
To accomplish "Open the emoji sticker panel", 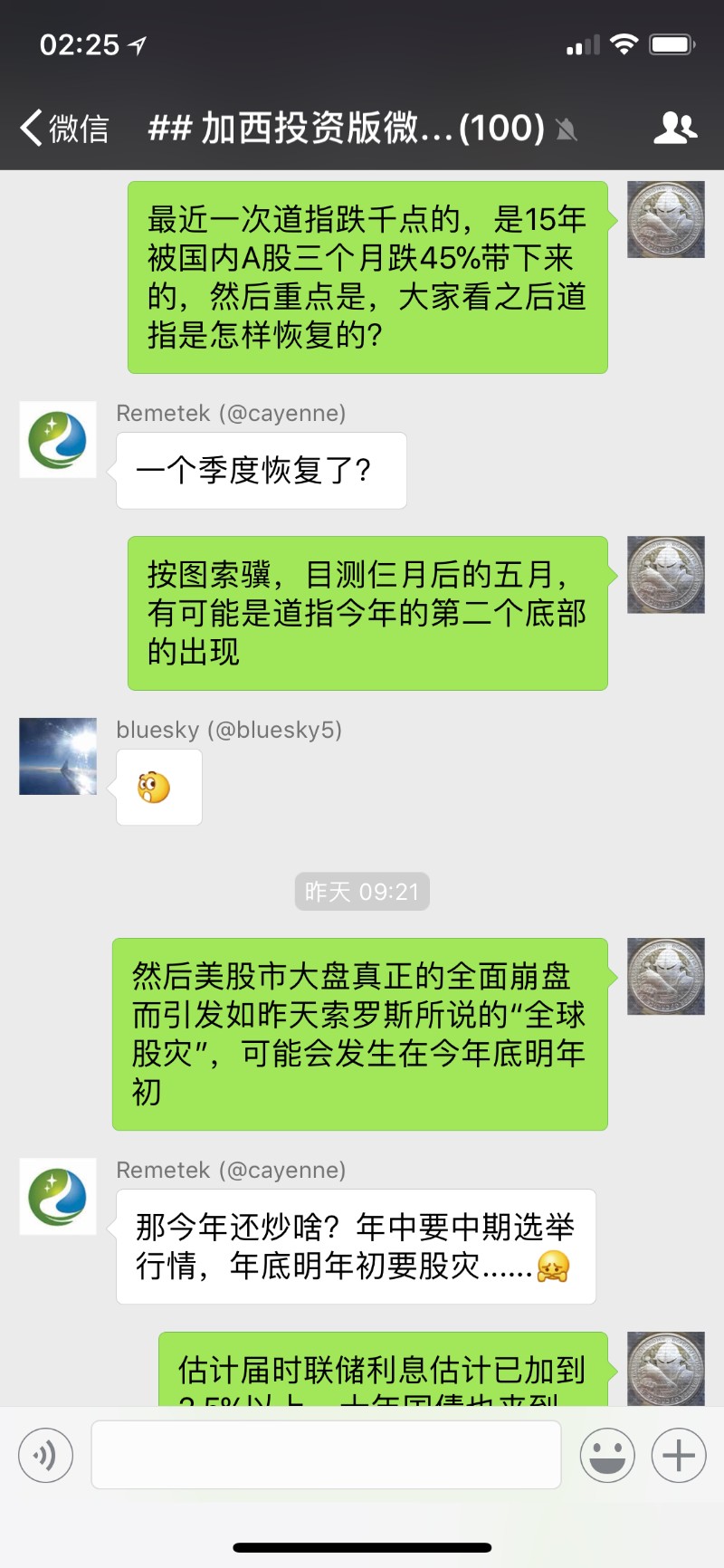I will click(607, 1455).
